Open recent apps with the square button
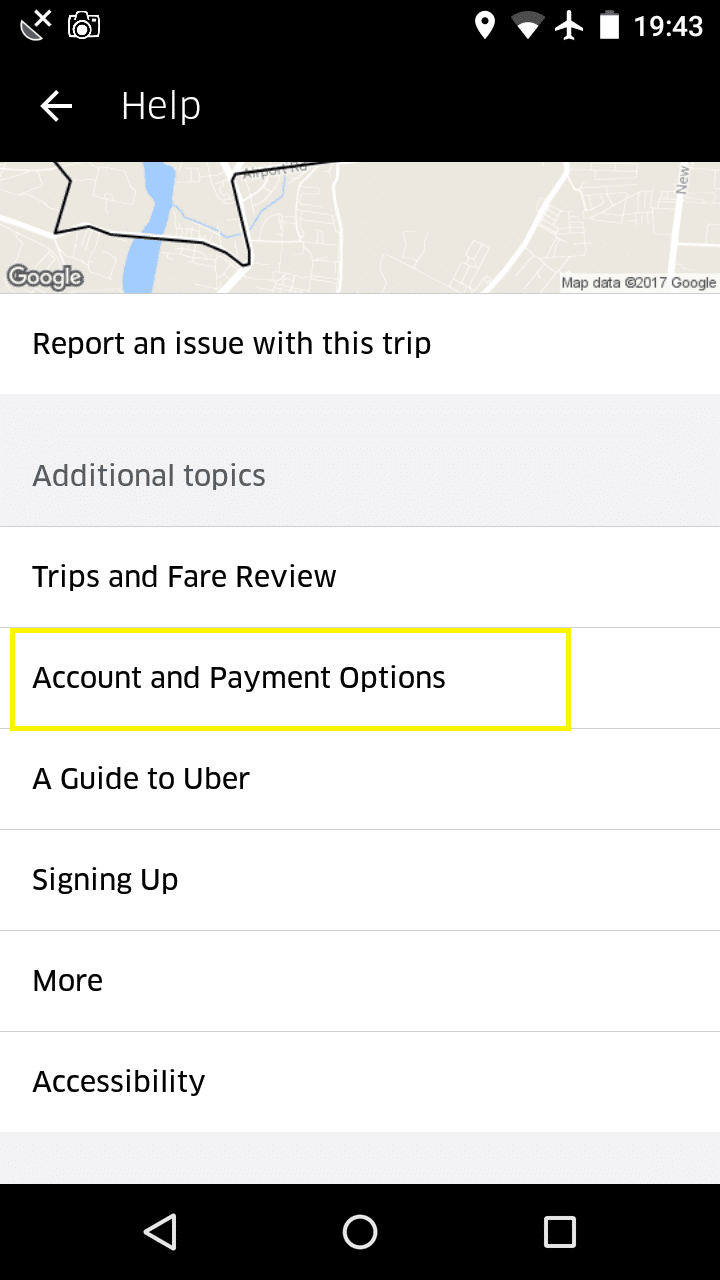The image size is (720, 1280). 560,1232
